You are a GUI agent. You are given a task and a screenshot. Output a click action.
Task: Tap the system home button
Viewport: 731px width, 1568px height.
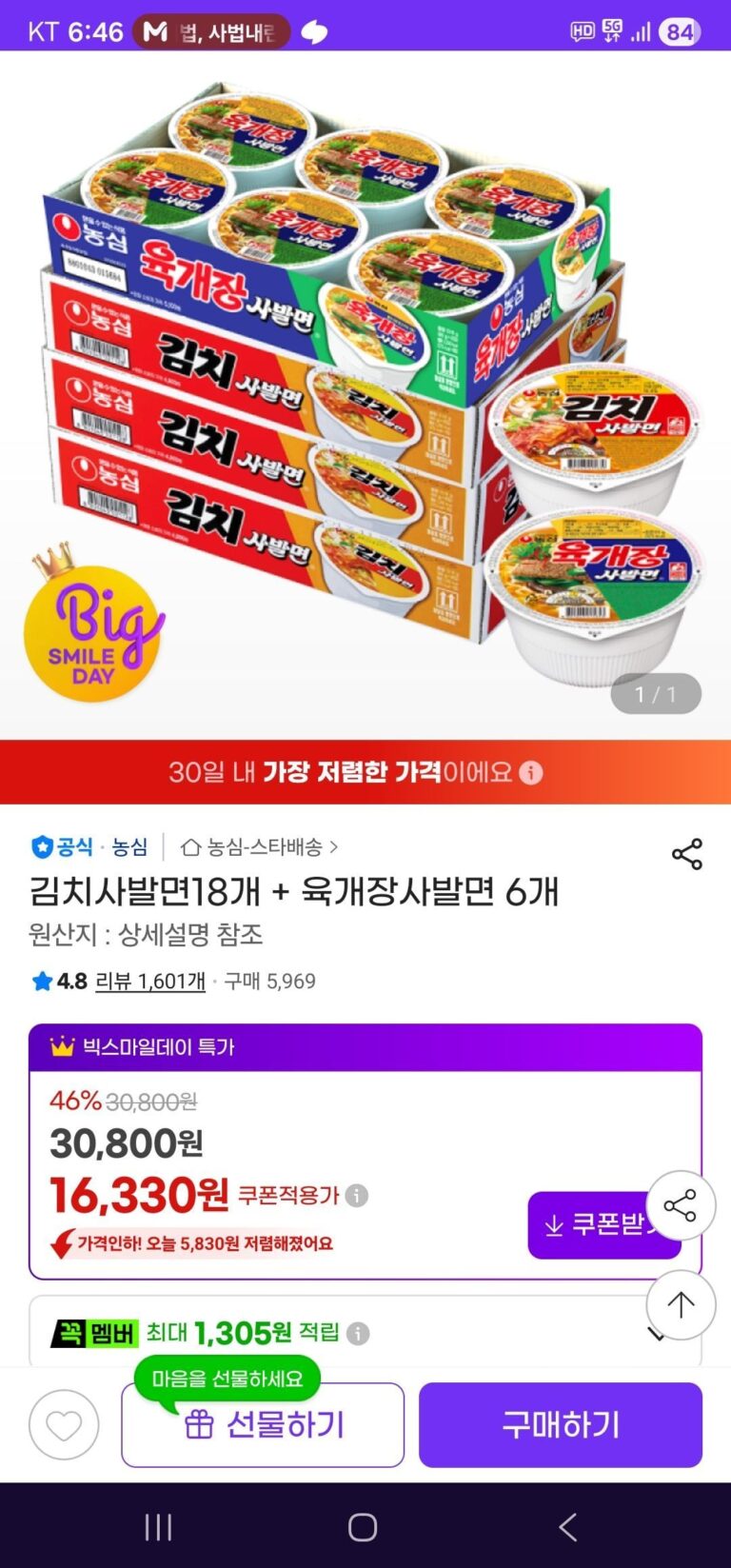tap(363, 1527)
